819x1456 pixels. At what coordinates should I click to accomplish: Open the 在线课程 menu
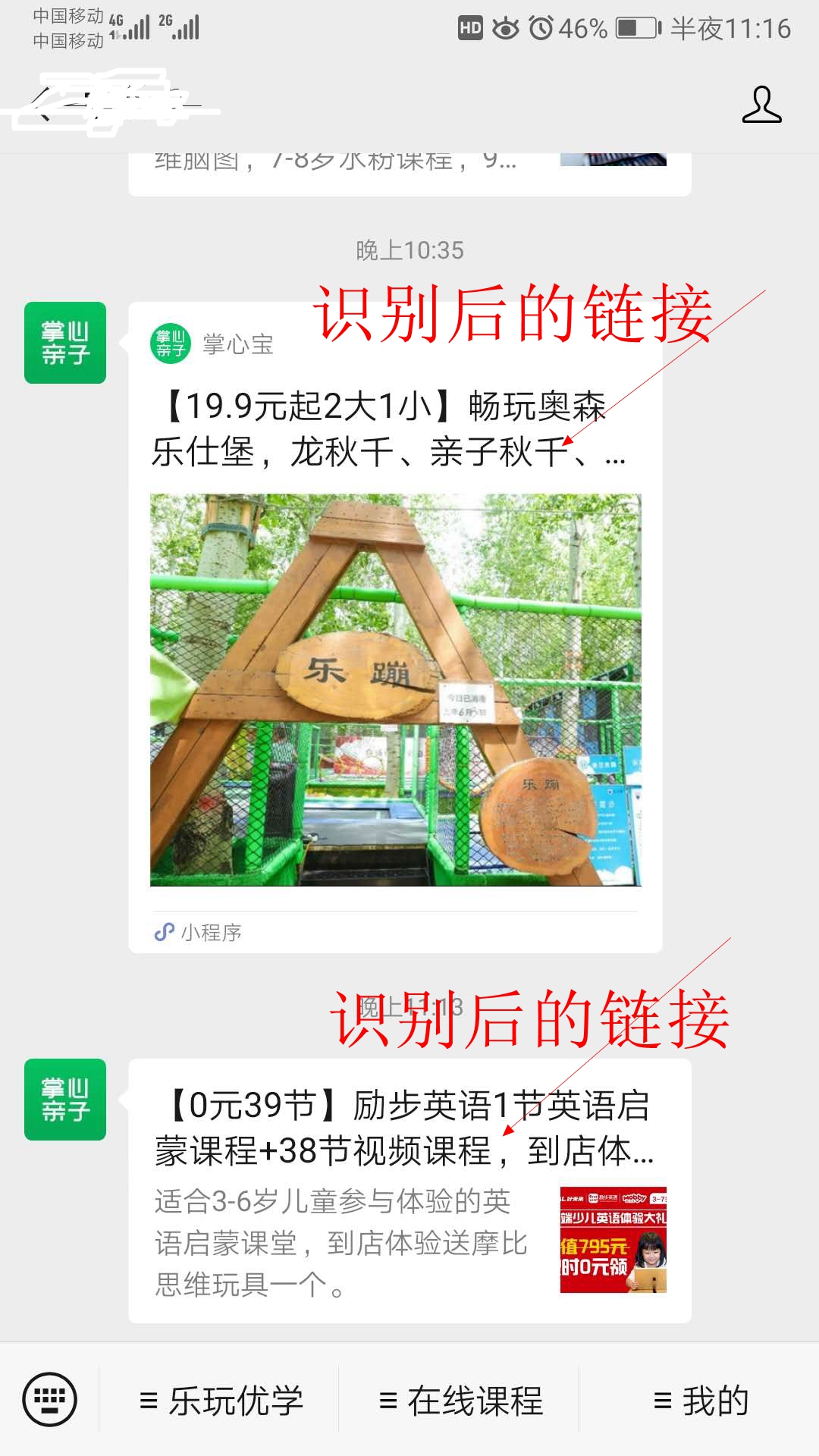pyautogui.click(x=460, y=1401)
